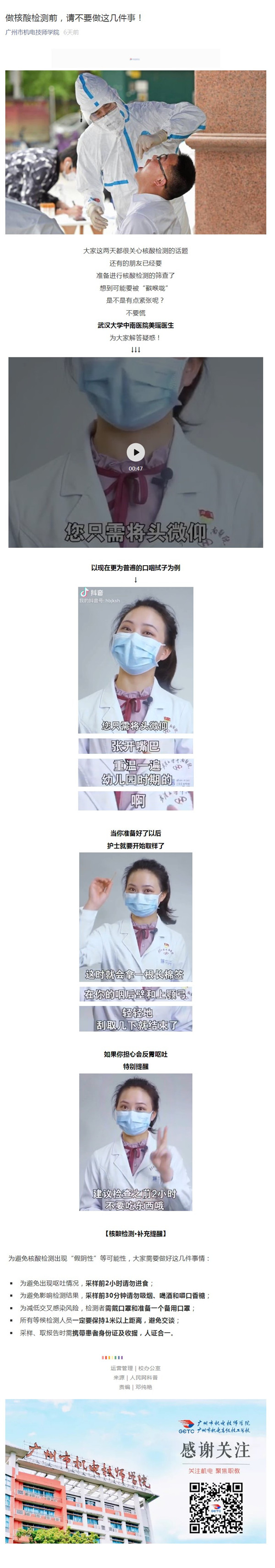Open the 广州市机电技师学院 account link
This screenshot has height=1568, width=275.
click(33, 32)
